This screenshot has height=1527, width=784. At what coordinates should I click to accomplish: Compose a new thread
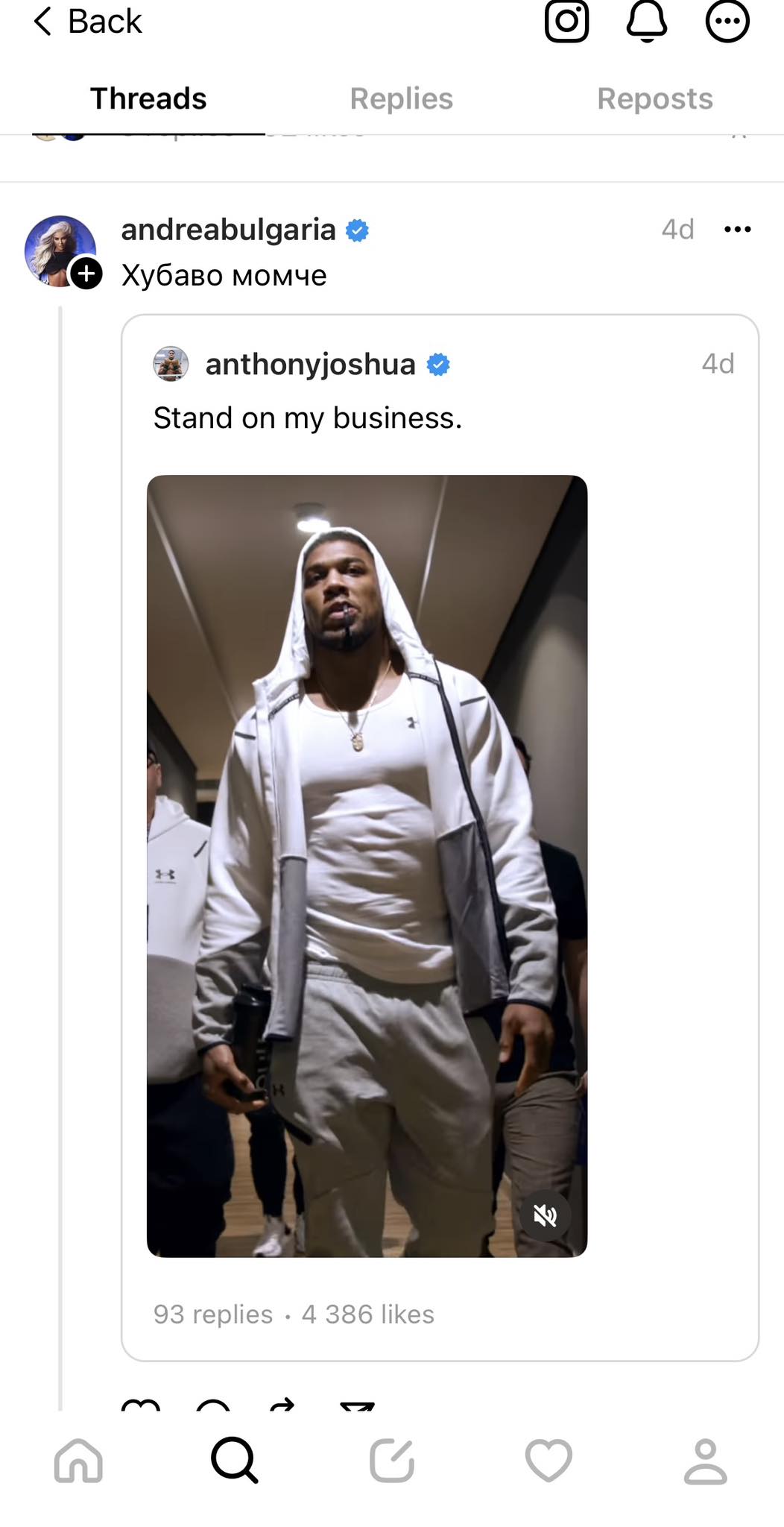click(392, 1460)
